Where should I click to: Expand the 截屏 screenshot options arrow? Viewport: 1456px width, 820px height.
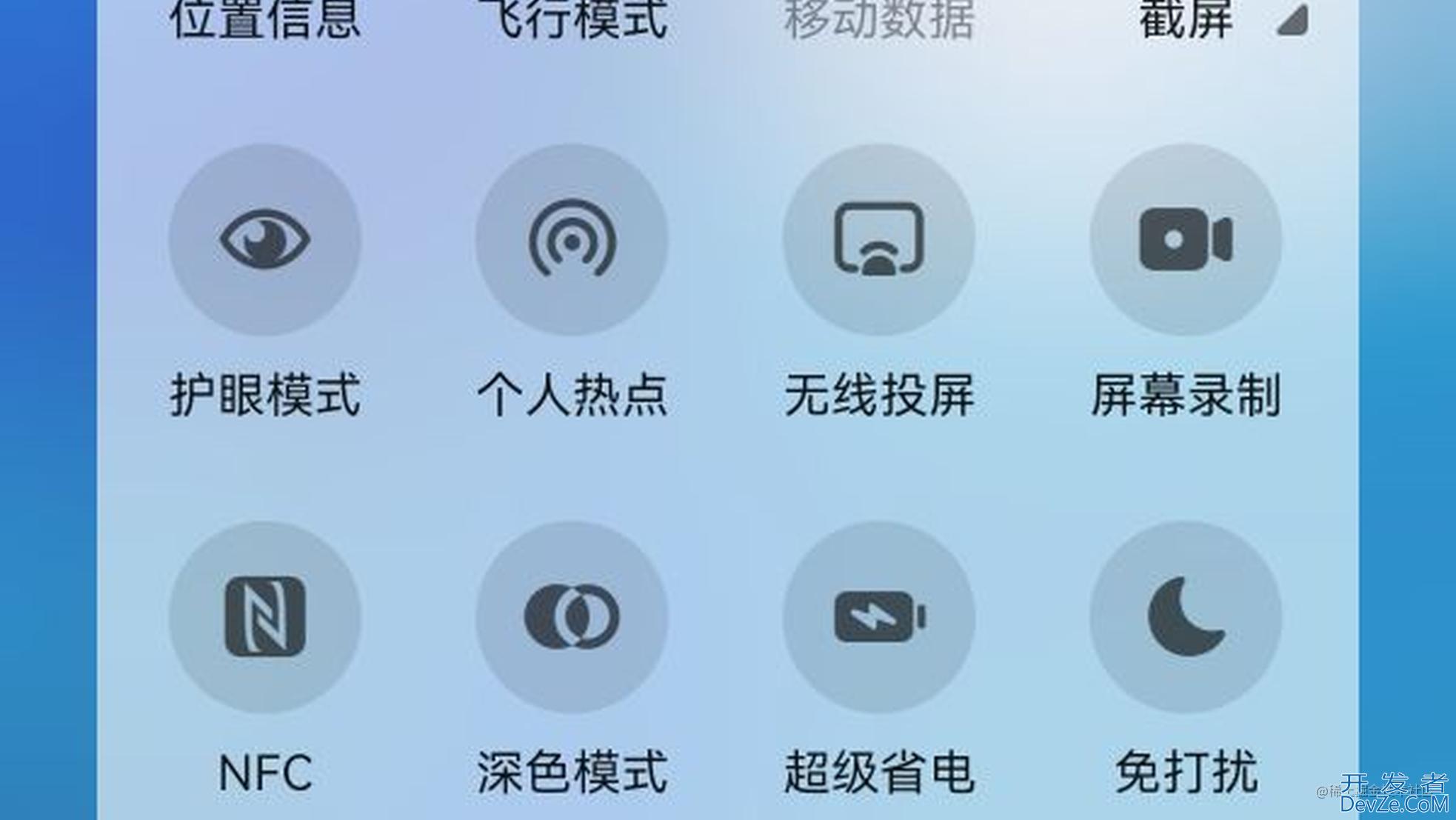(1292, 21)
